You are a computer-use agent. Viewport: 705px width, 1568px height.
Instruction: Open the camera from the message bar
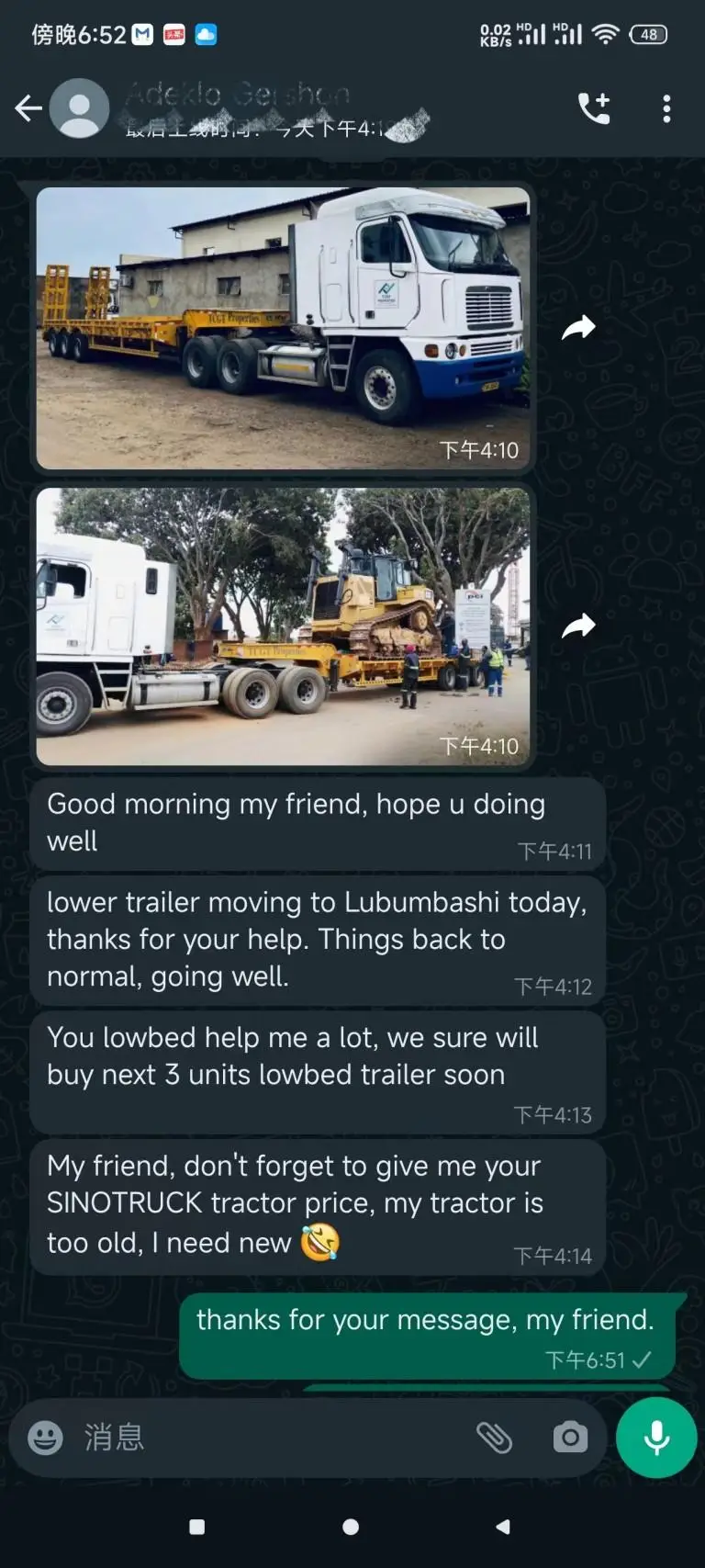tap(570, 1438)
